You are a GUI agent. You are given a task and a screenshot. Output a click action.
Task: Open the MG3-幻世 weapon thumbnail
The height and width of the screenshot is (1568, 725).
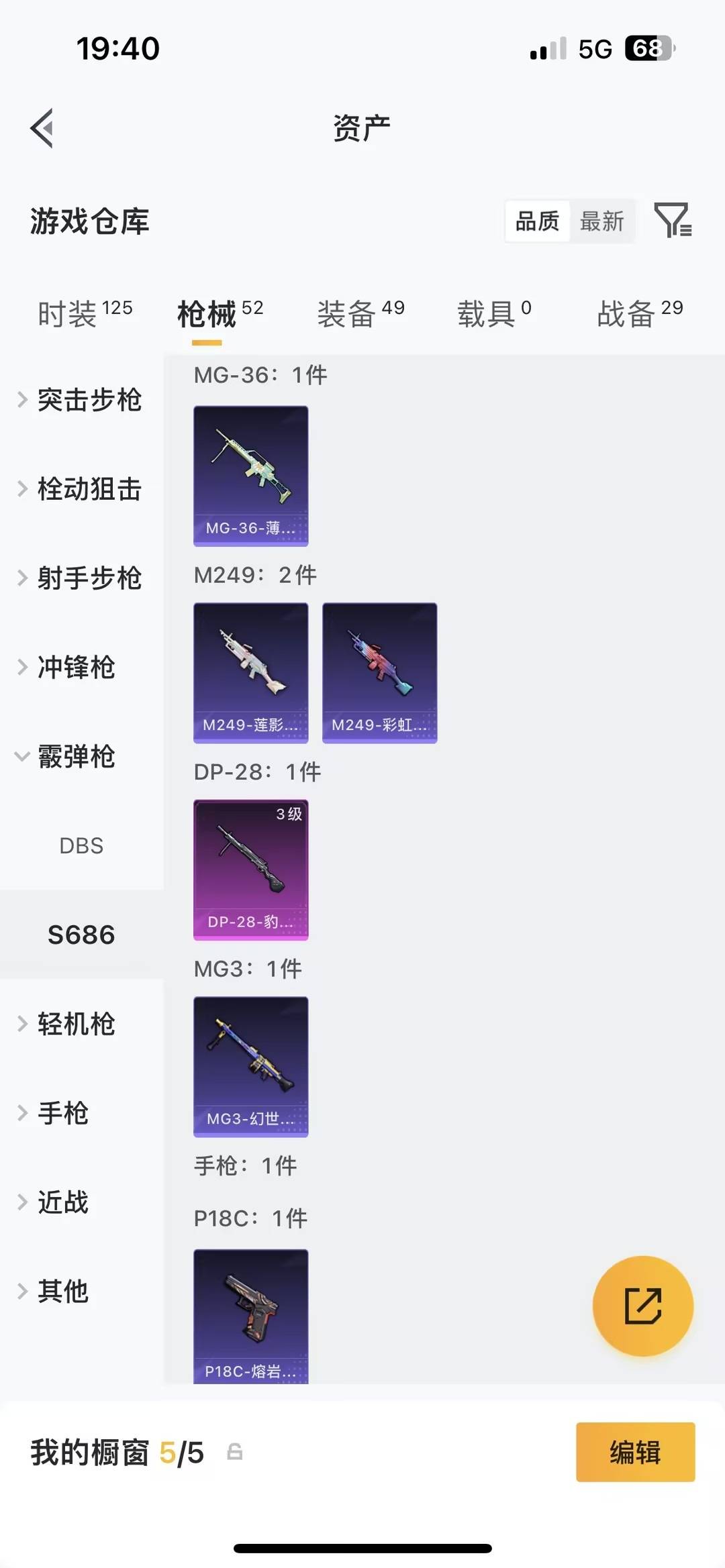[250, 1063]
